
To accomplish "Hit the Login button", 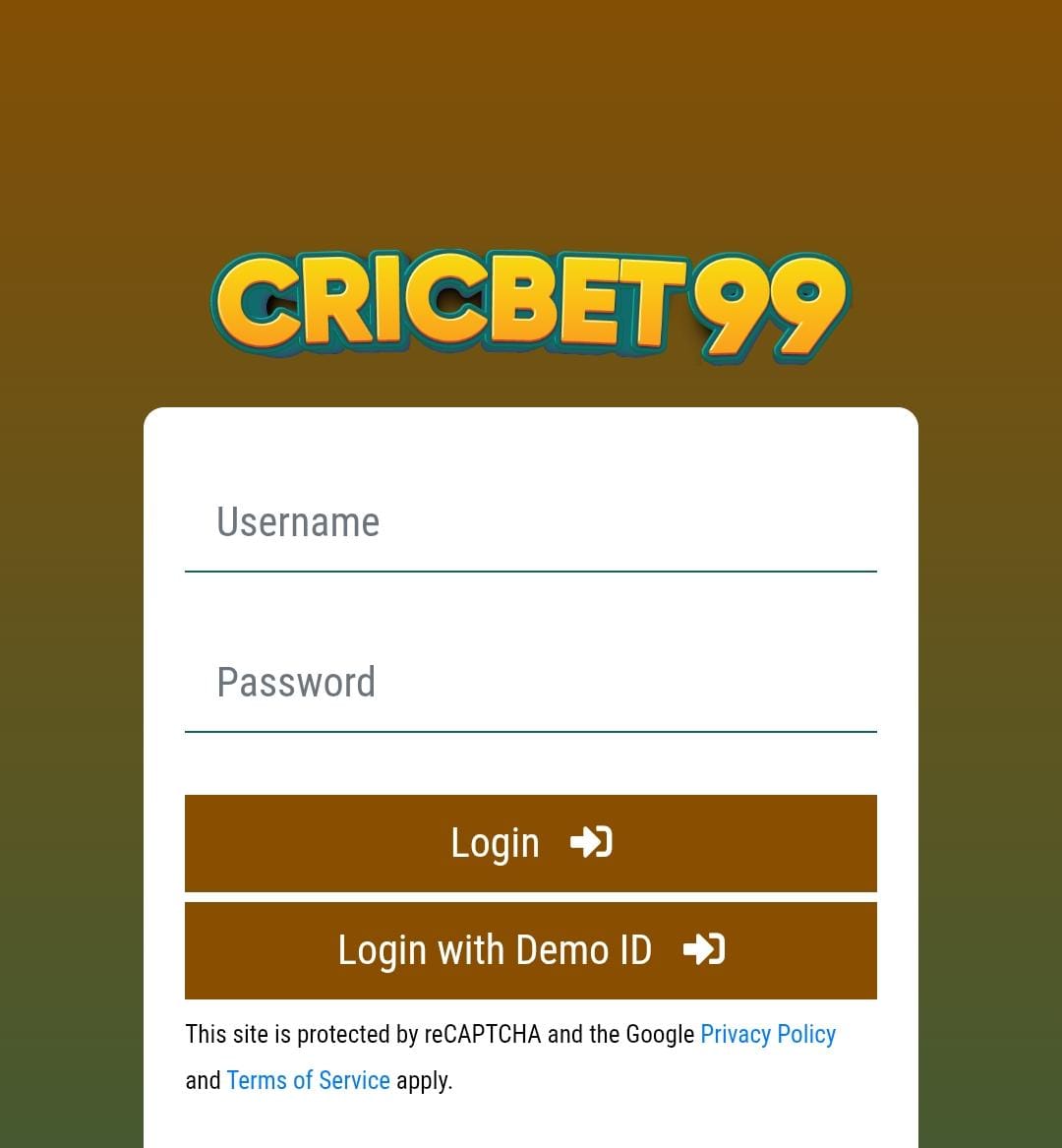I will click(x=530, y=843).
